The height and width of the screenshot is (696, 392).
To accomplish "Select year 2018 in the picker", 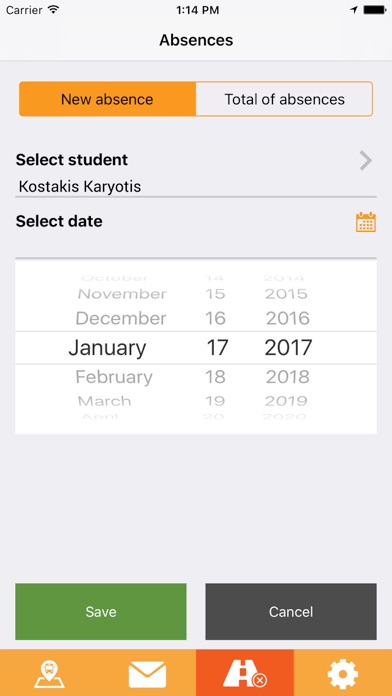I will click(288, 377).
